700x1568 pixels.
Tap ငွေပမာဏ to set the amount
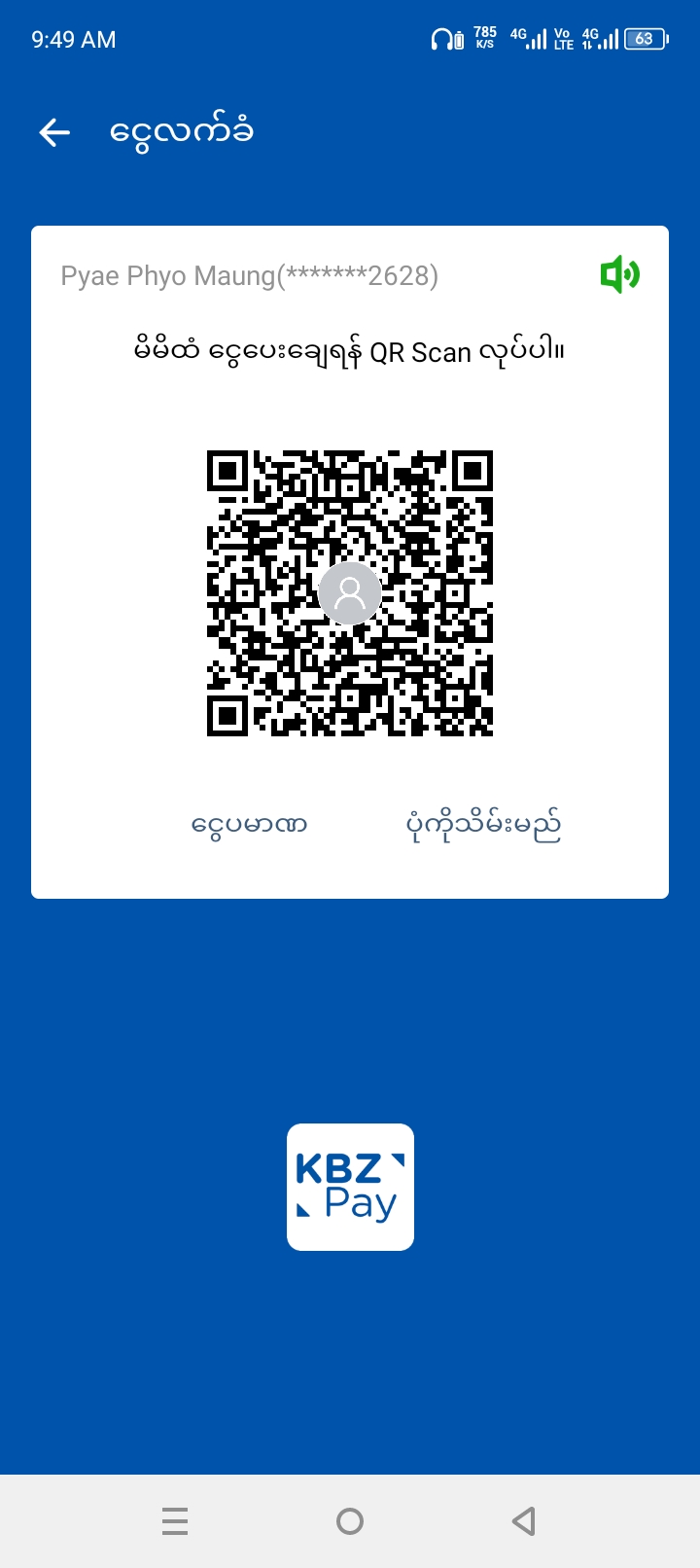coord(250,826)
